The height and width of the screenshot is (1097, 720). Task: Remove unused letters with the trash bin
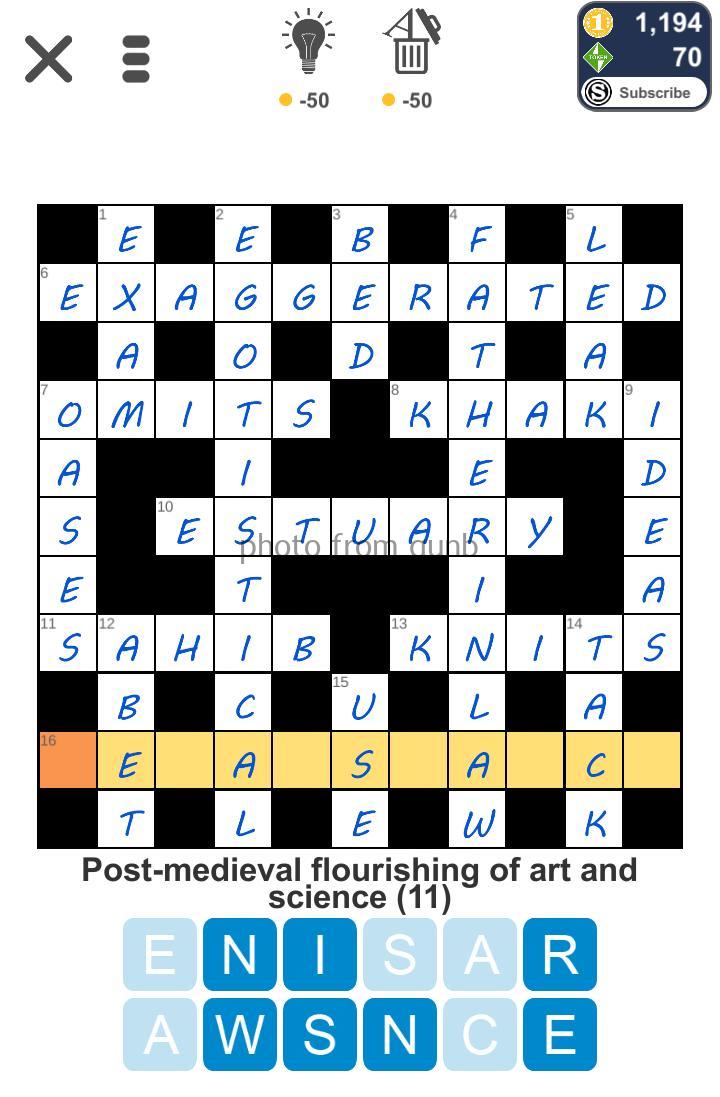click(x=411, y=45)
